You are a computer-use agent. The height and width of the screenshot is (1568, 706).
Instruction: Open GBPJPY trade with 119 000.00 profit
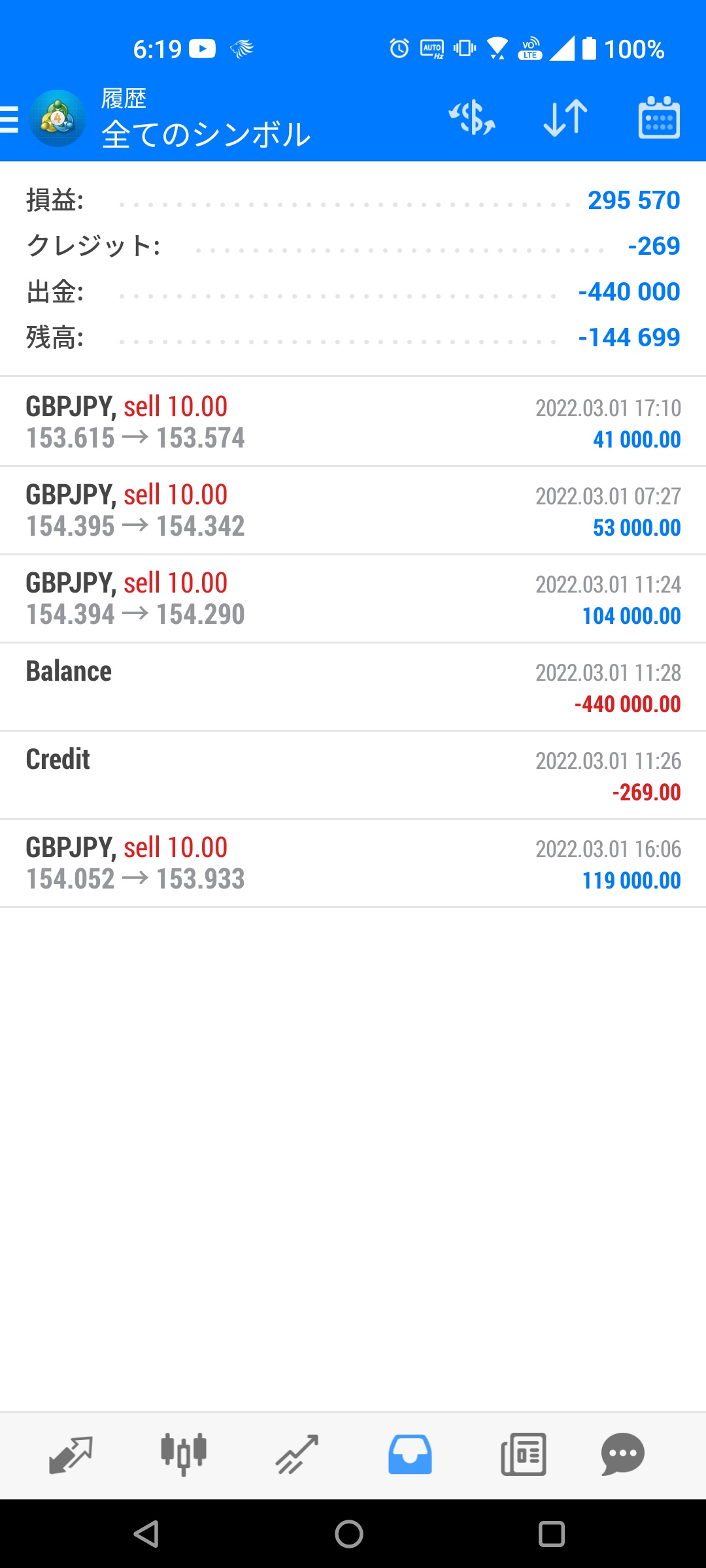tap(353, 864)
